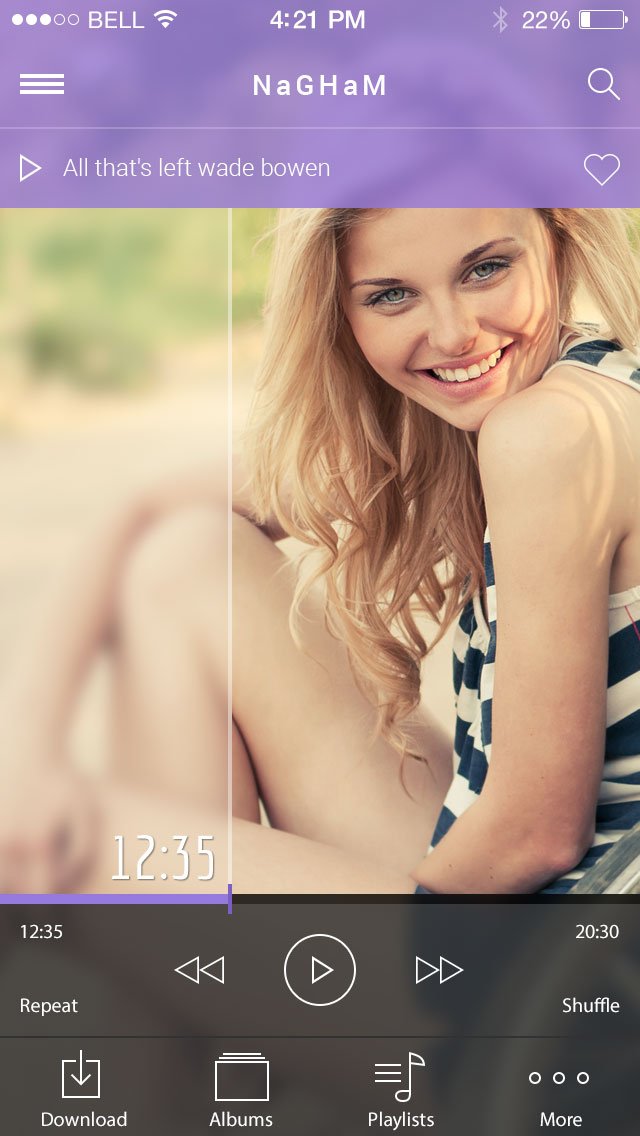640x1136 pixels.
Task: Go to the Playlists tab
Action: 400,1090
